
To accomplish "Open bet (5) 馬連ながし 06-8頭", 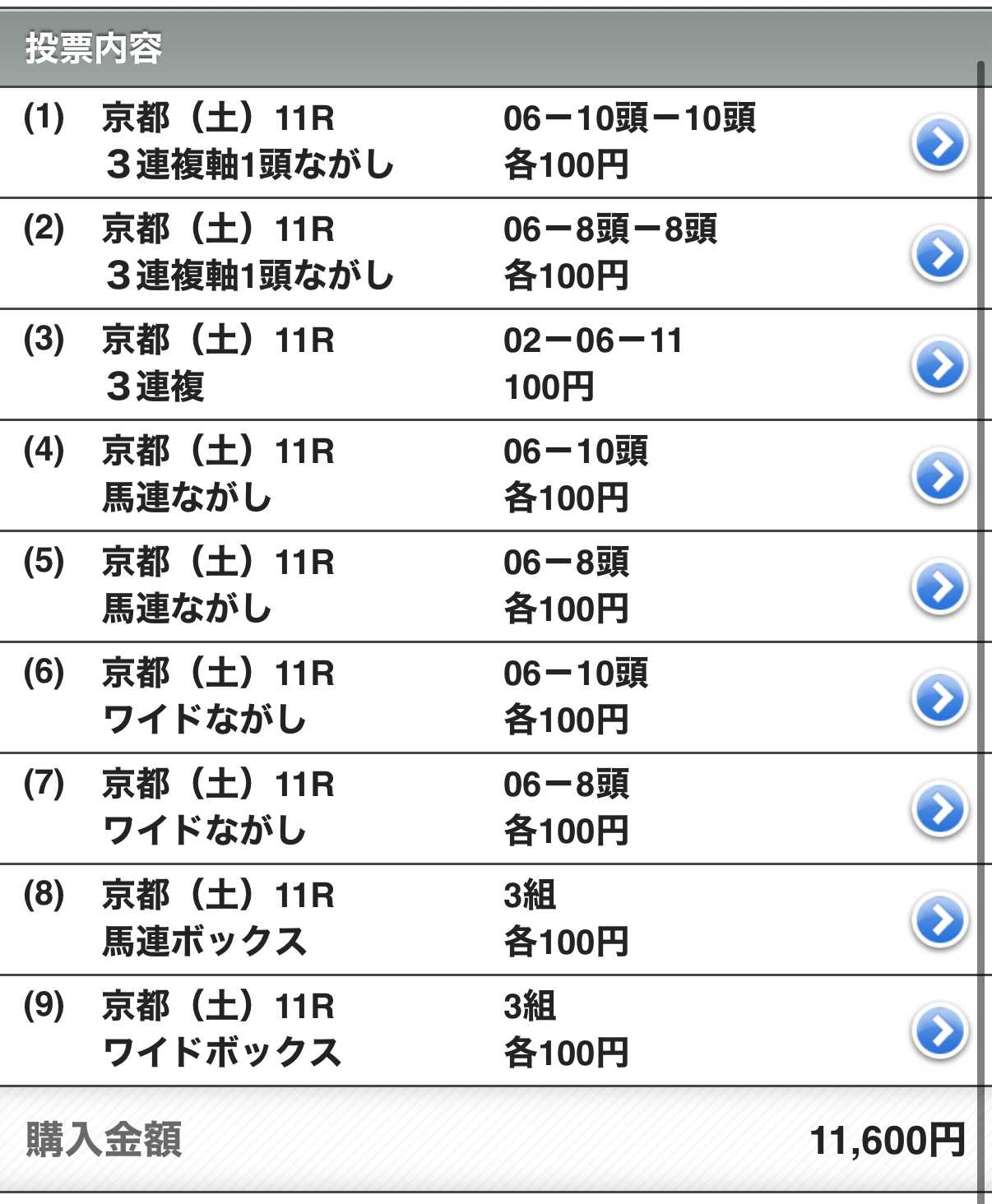I will [939, 587].
